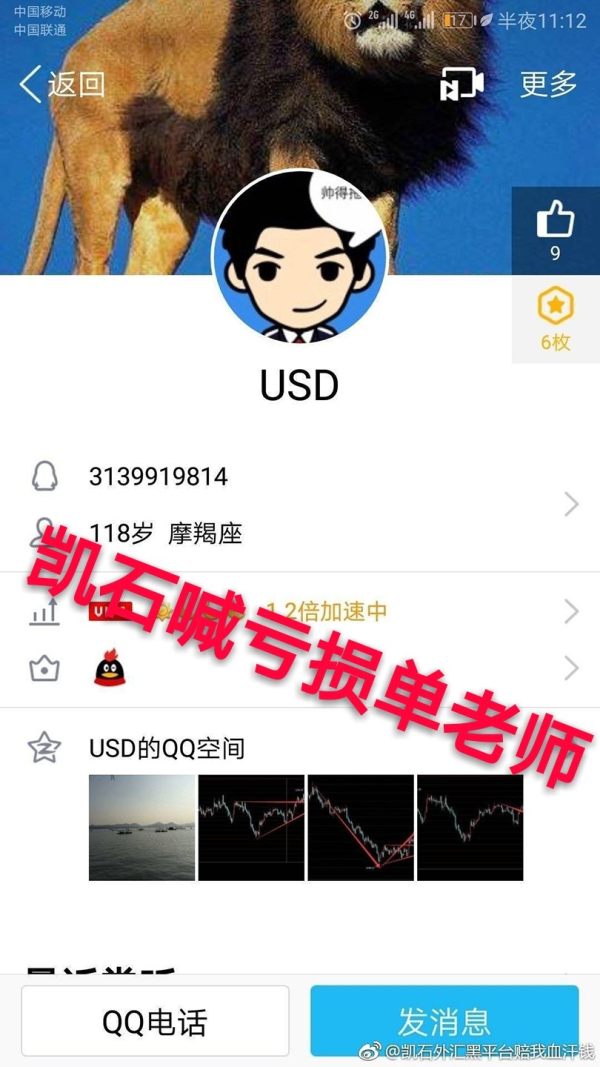
Task: View the 6枚 star badges
Action: [555, 318]
